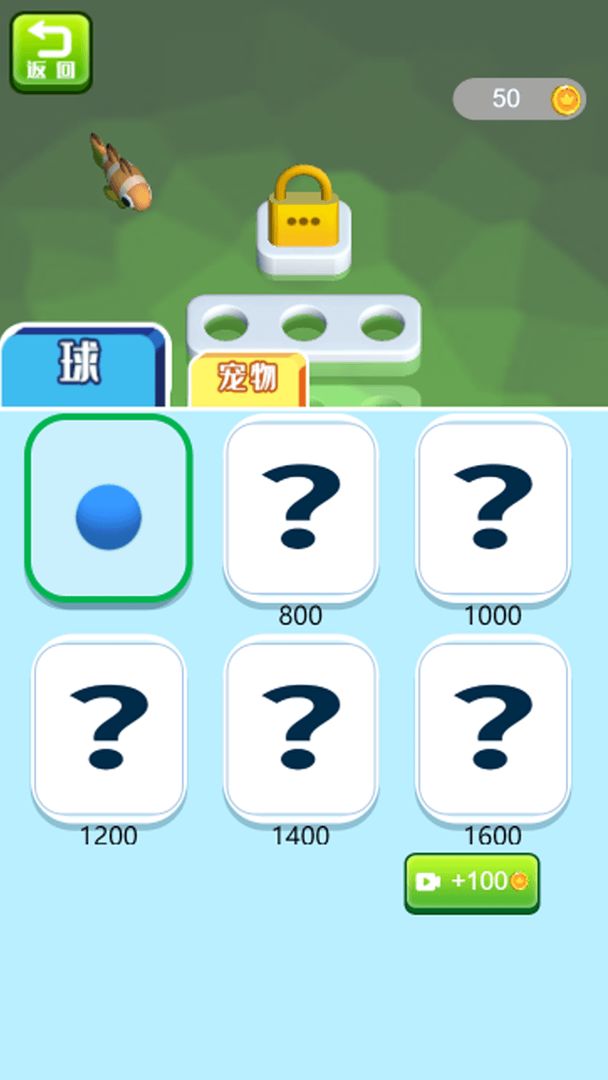The image size is (608, 1080).
Task: Tap the green 返回 back button
Action: tap(51, 52)
